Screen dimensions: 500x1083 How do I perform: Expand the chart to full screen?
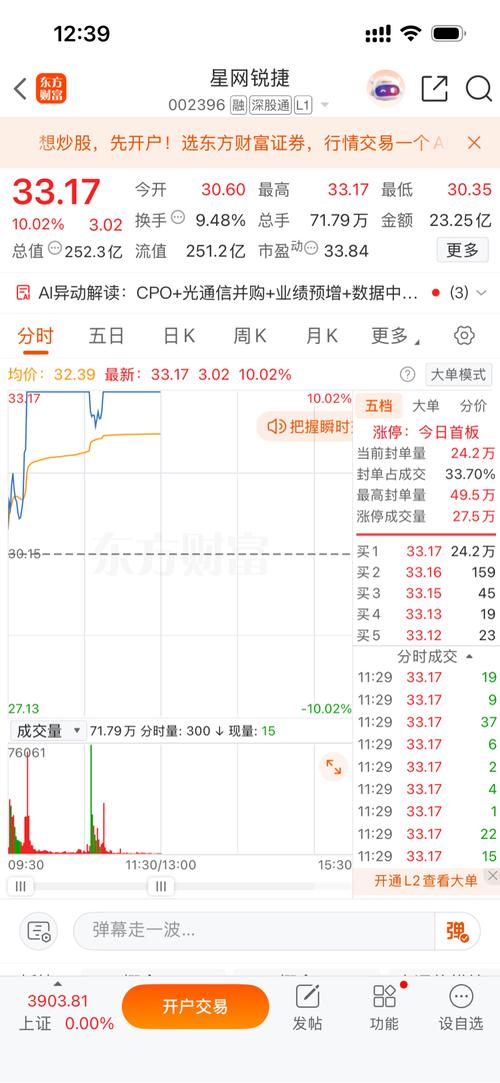(x=334, y=767)
